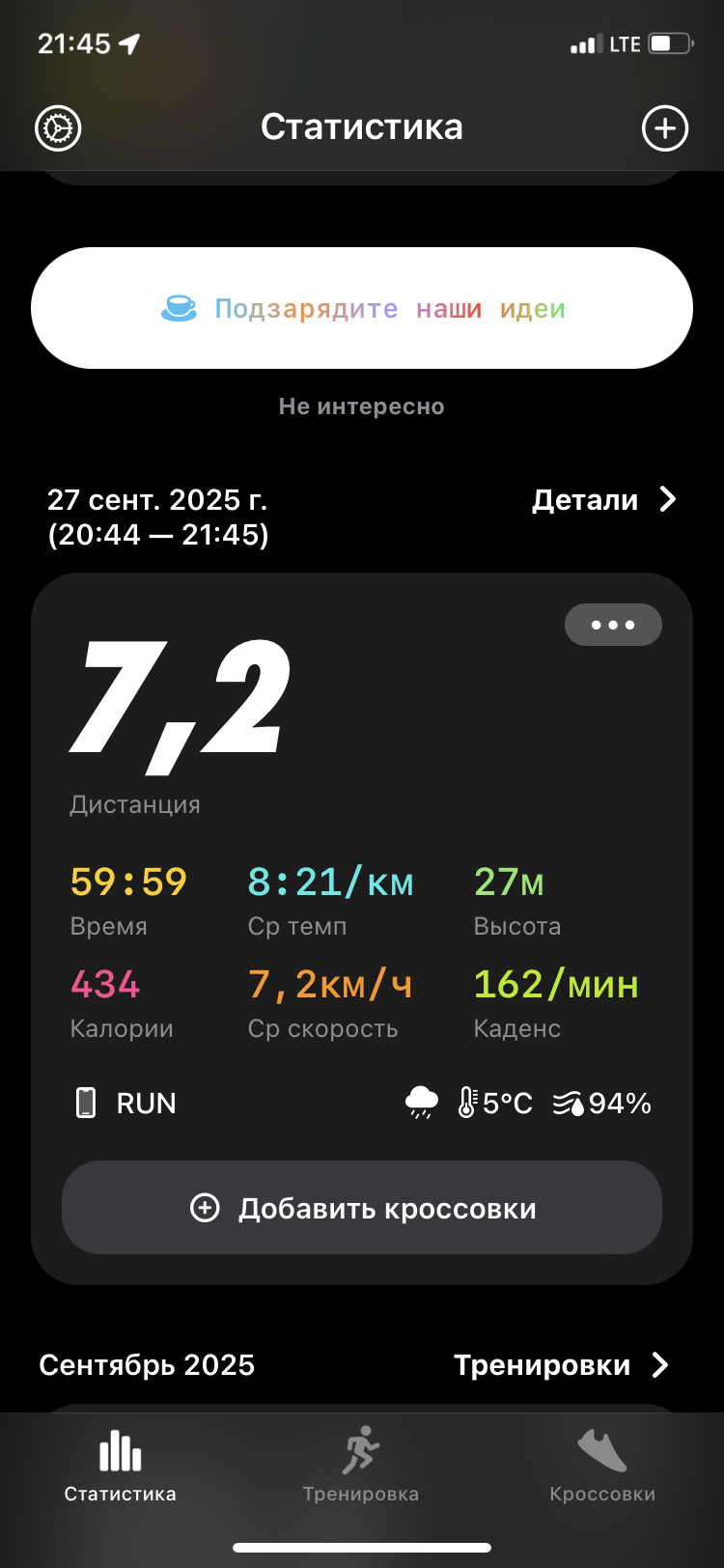724x1568 pixels.
Task: Open the three-dots menu on run card
Action: tap(613, 625)
